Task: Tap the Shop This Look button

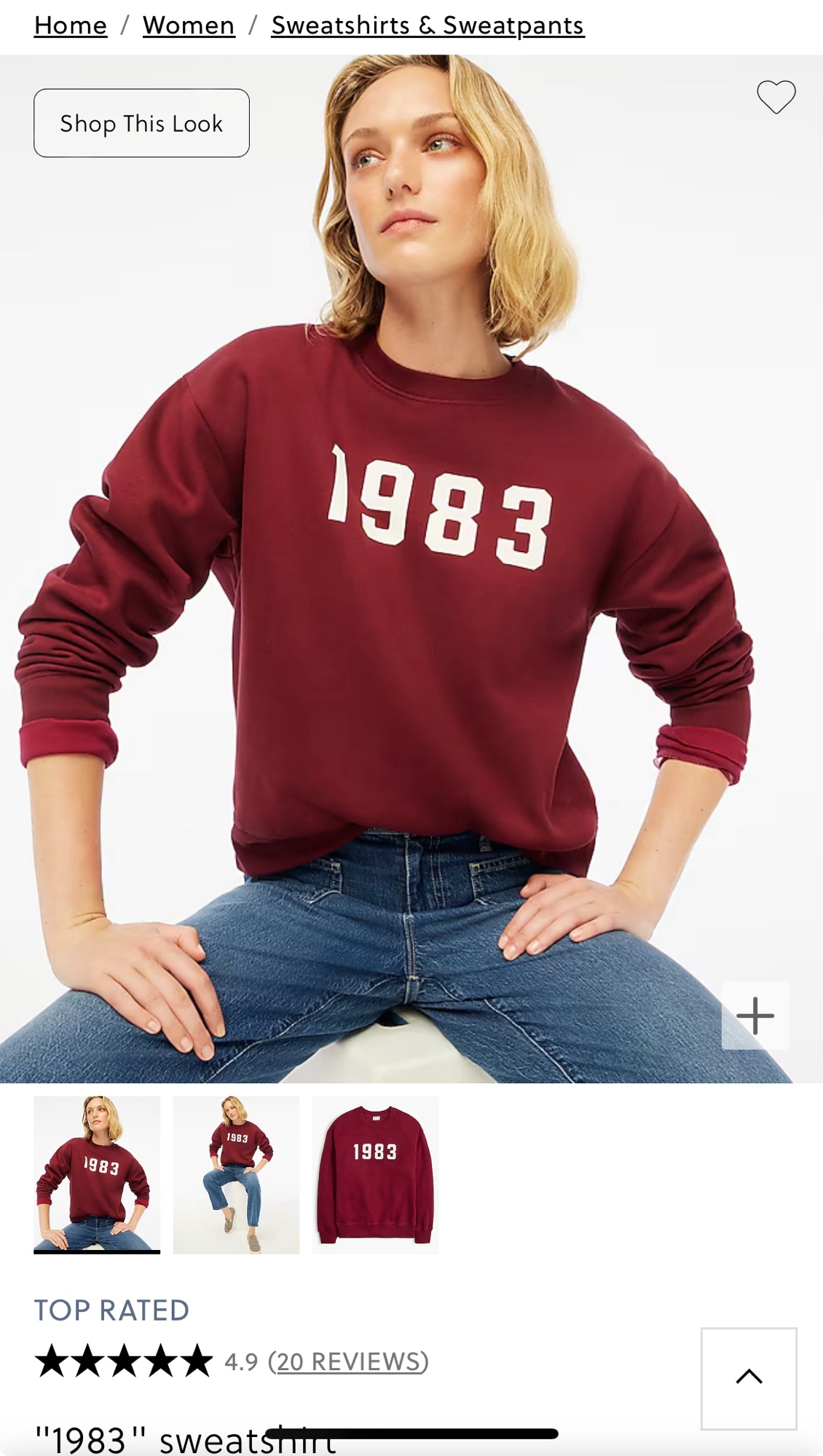Action: coord(141,123)
